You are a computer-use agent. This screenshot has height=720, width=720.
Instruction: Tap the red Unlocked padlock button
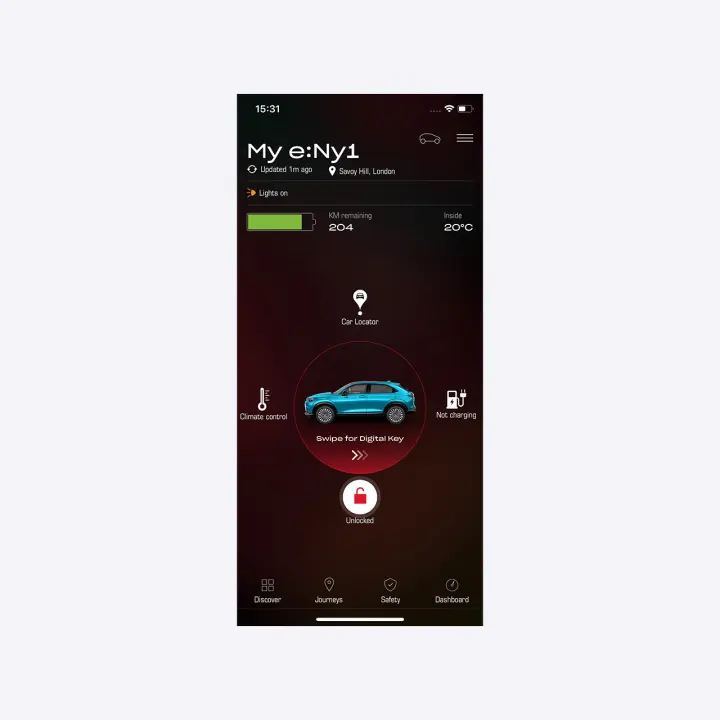point(360,497)
